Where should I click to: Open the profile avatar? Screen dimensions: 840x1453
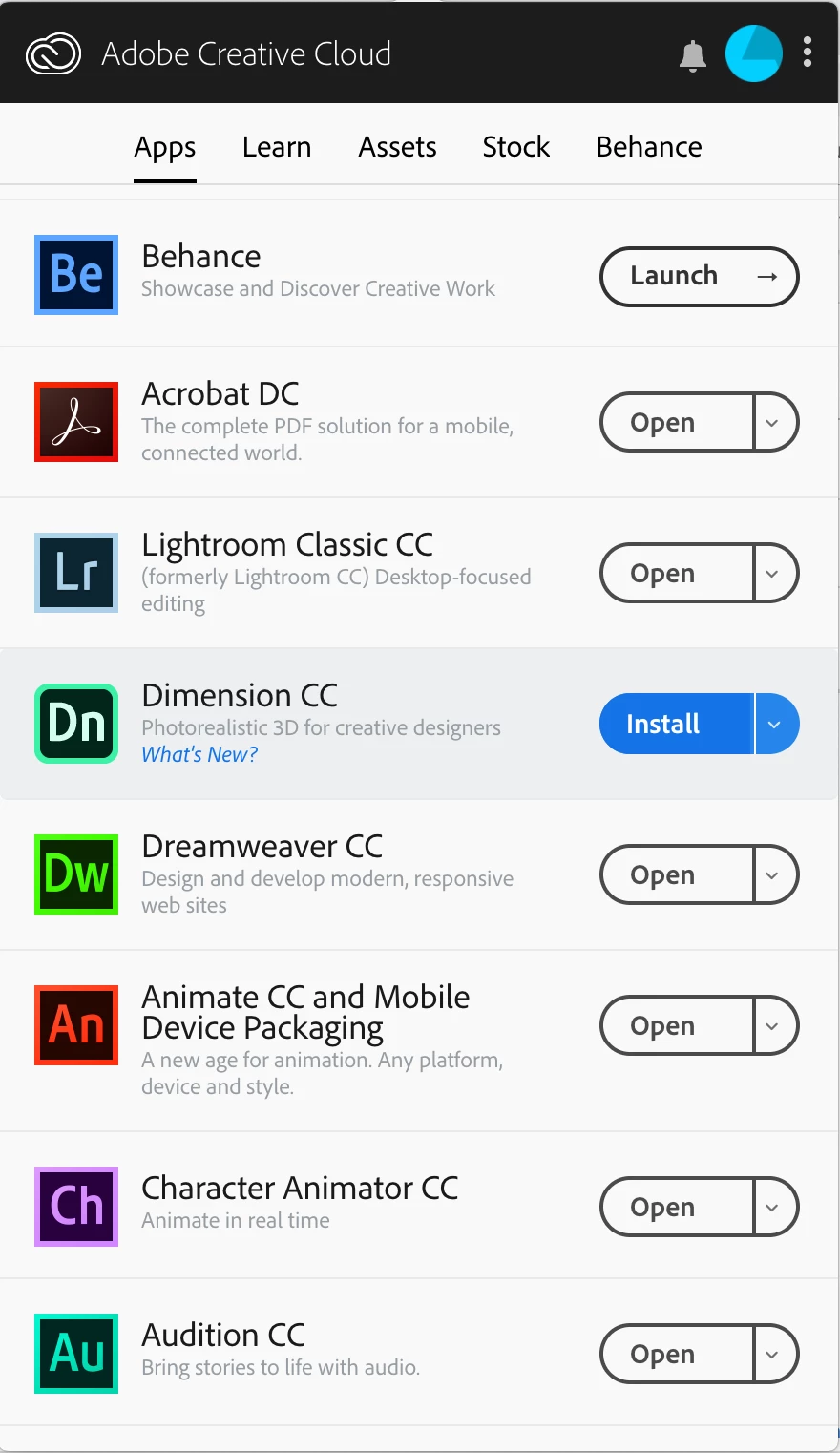tap(753, 53)
